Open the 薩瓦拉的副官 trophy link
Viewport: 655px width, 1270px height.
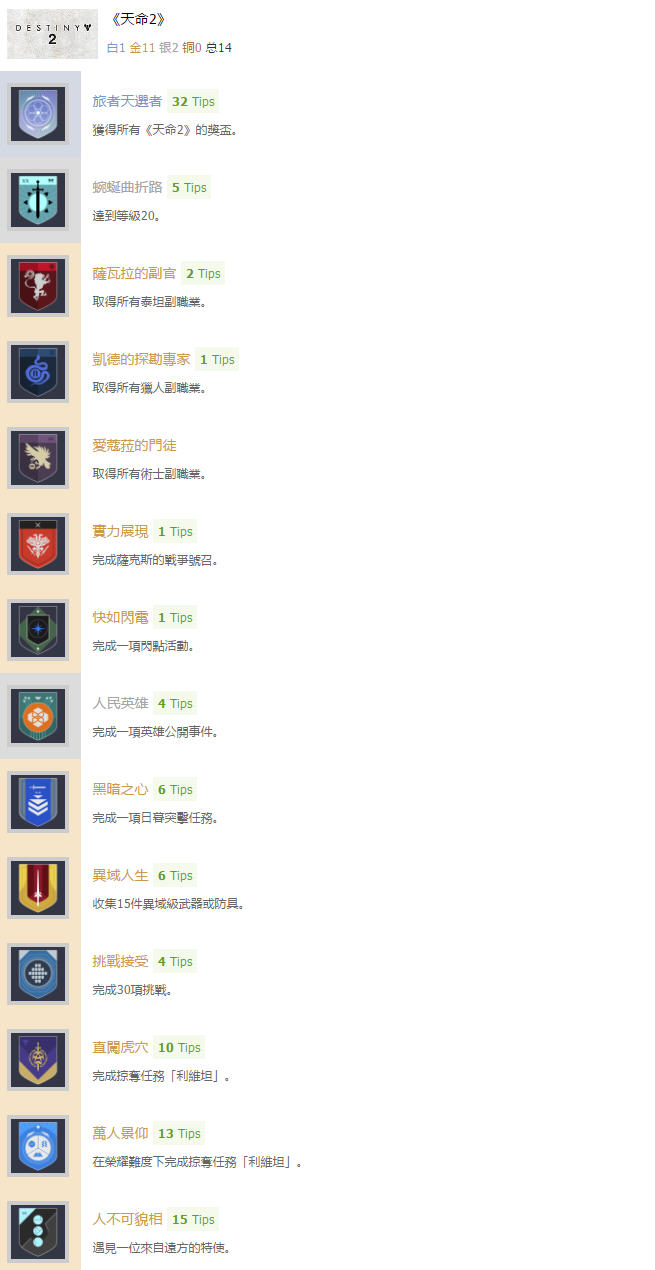coord(134,273)
